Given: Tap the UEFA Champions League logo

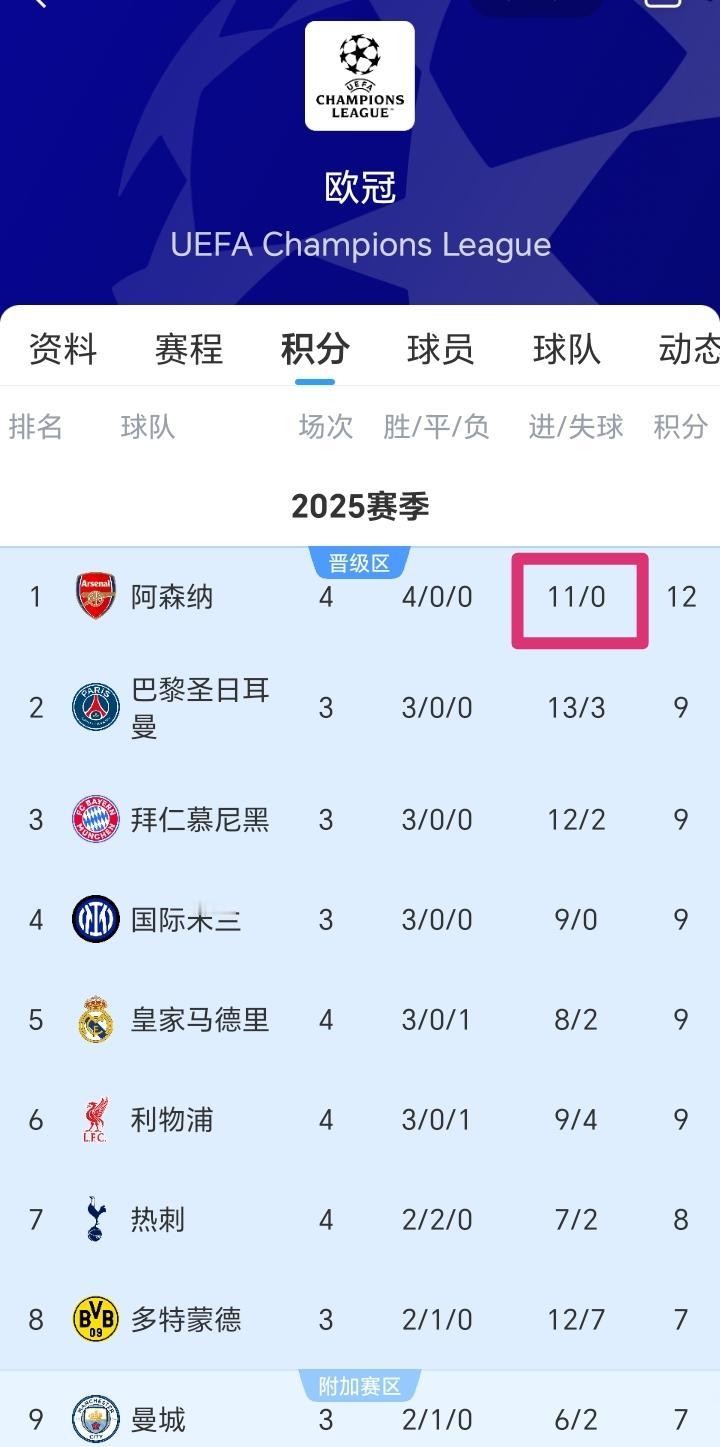Looking at the screenshot, I should pos(360,75).
